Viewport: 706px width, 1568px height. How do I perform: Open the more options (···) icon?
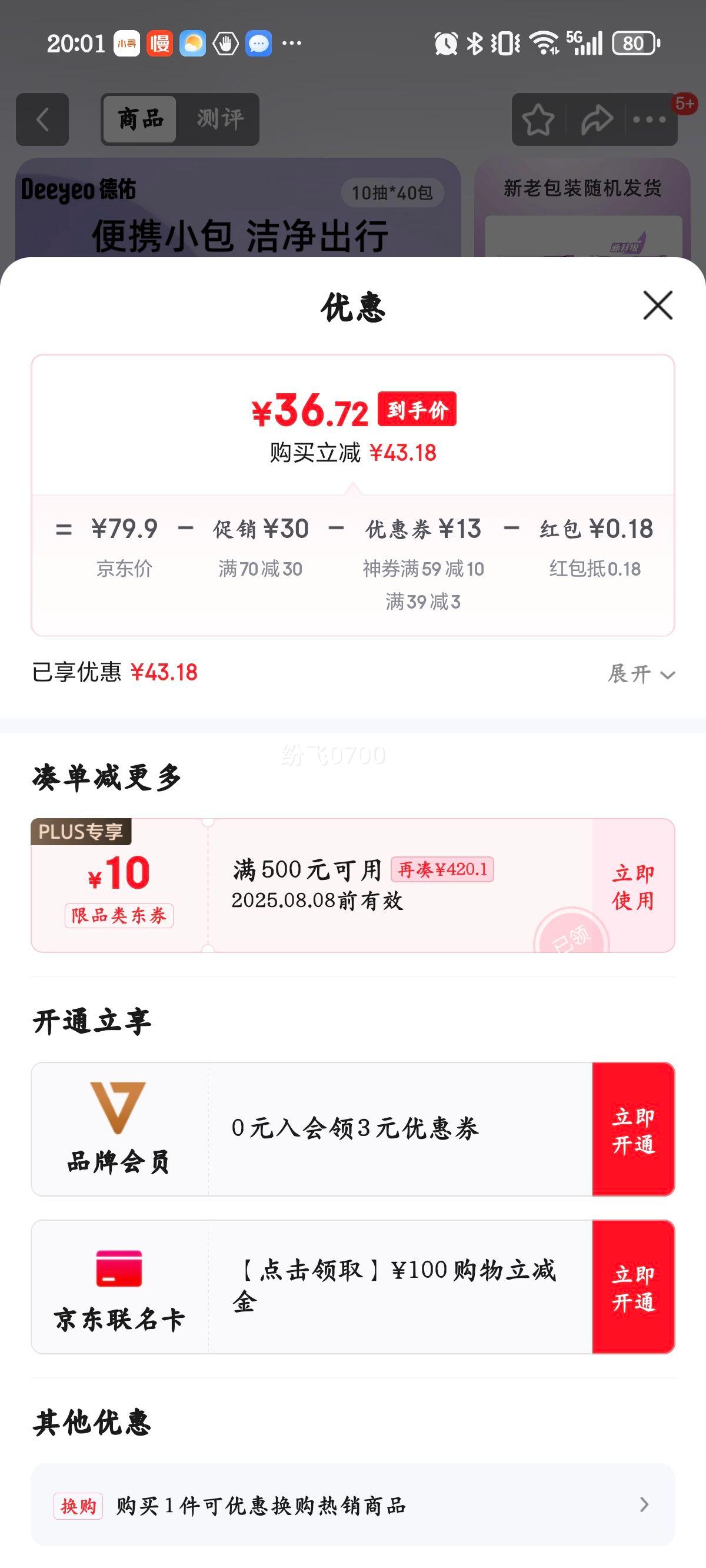click(x=650, y=120)
